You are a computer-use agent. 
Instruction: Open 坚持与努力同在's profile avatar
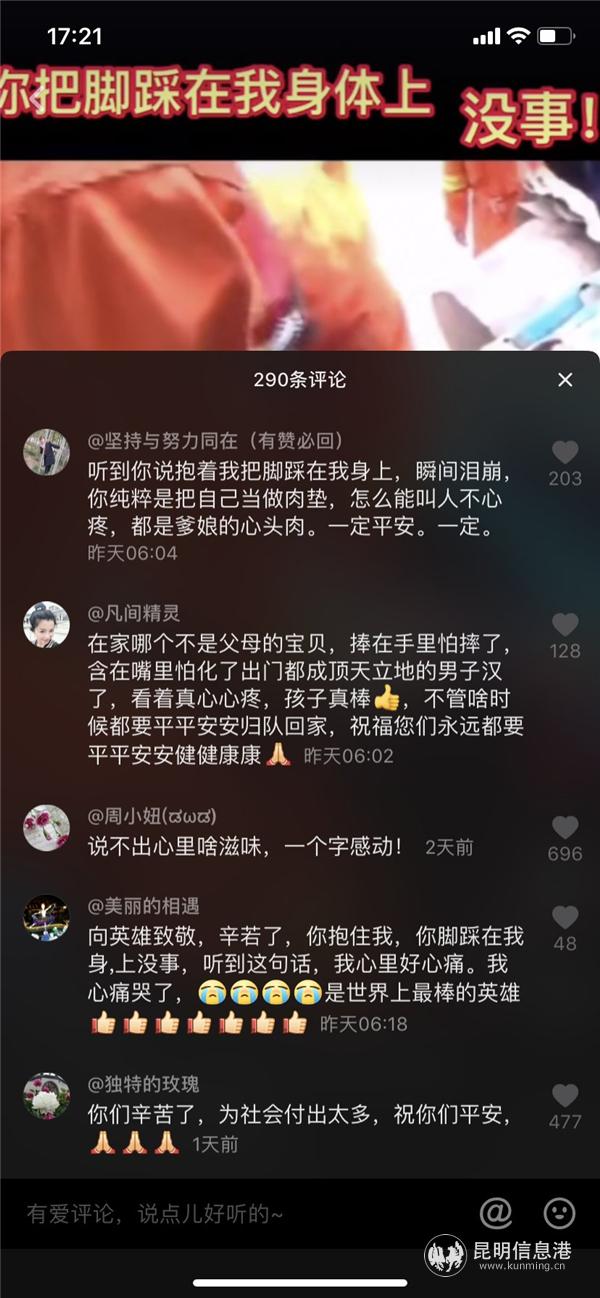(x=46, y=452)
